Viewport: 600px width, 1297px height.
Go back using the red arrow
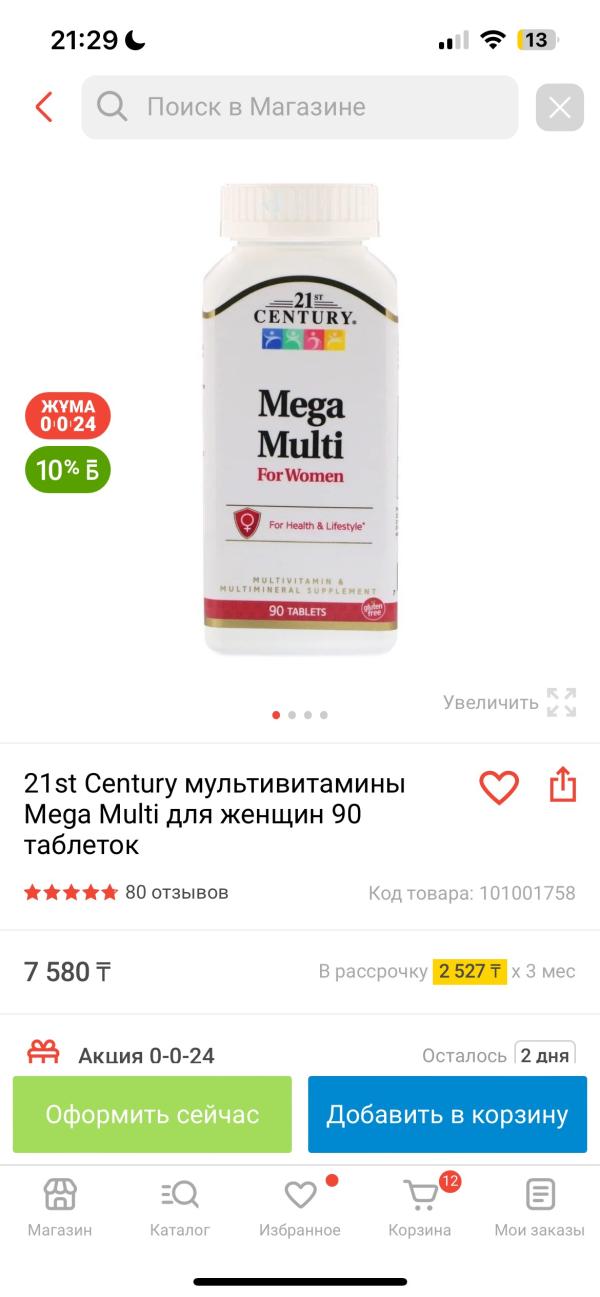click(44, 107)
